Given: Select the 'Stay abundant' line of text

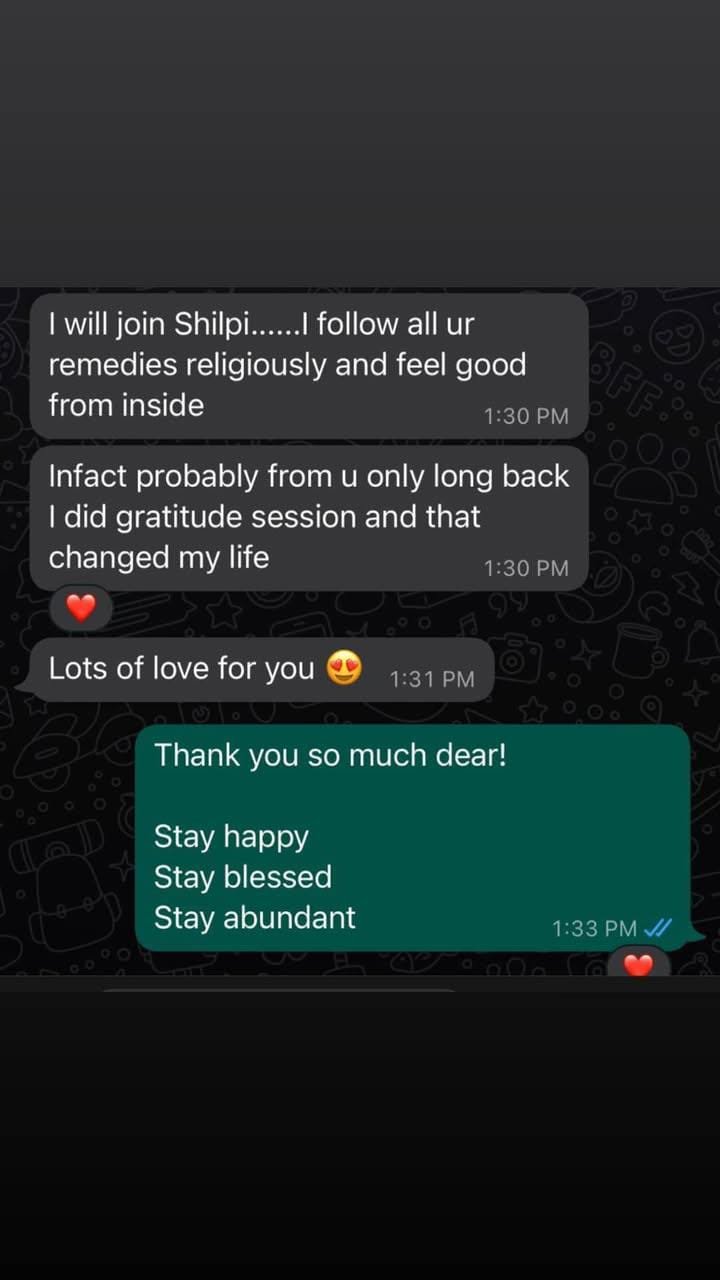Looking at the screenshot, I should (x=254, y=917).
